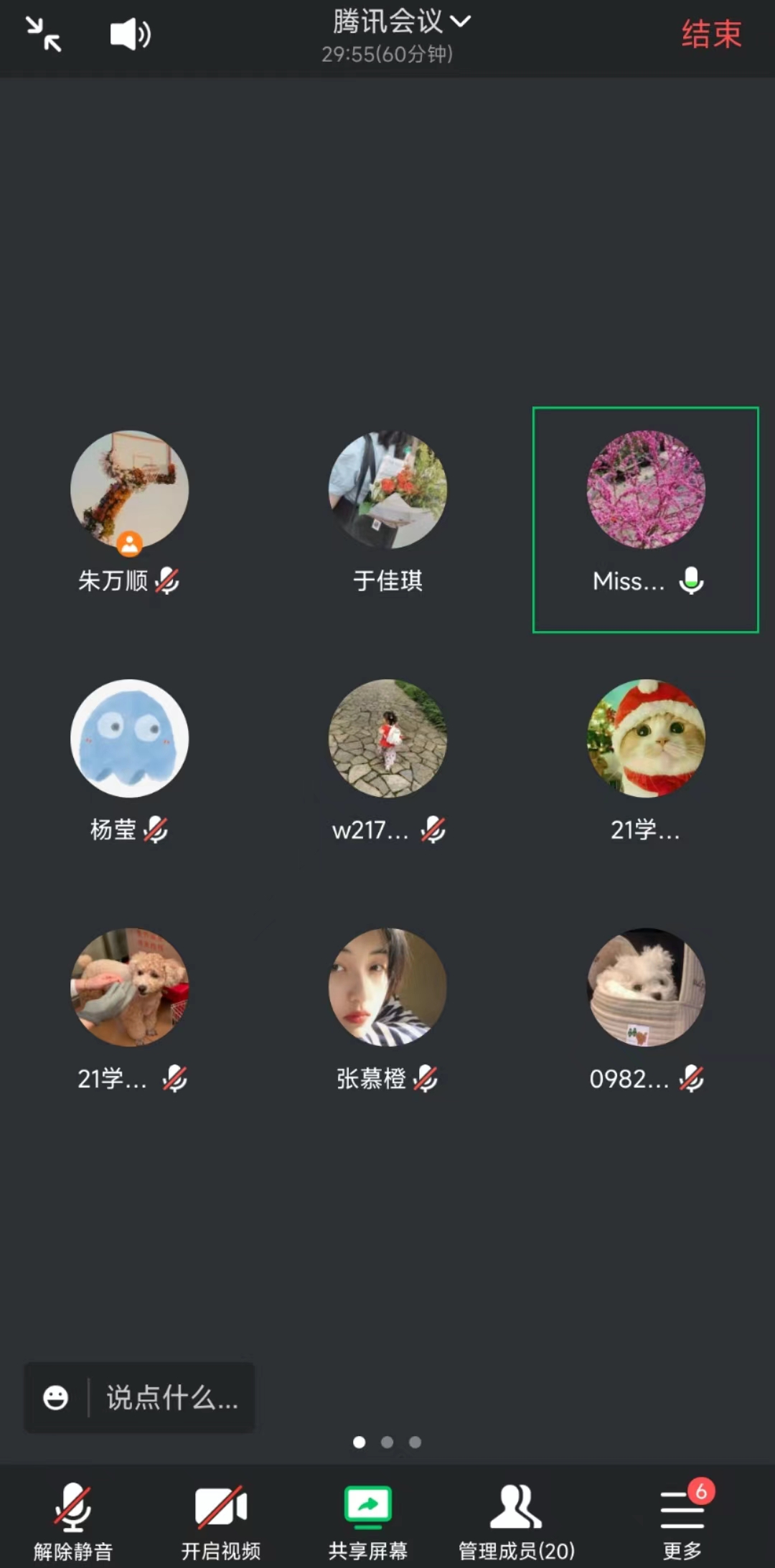Turn on camera with 开启视频
The height and width of the screenshot is (1568, 775).
(x=221, y=1517)
